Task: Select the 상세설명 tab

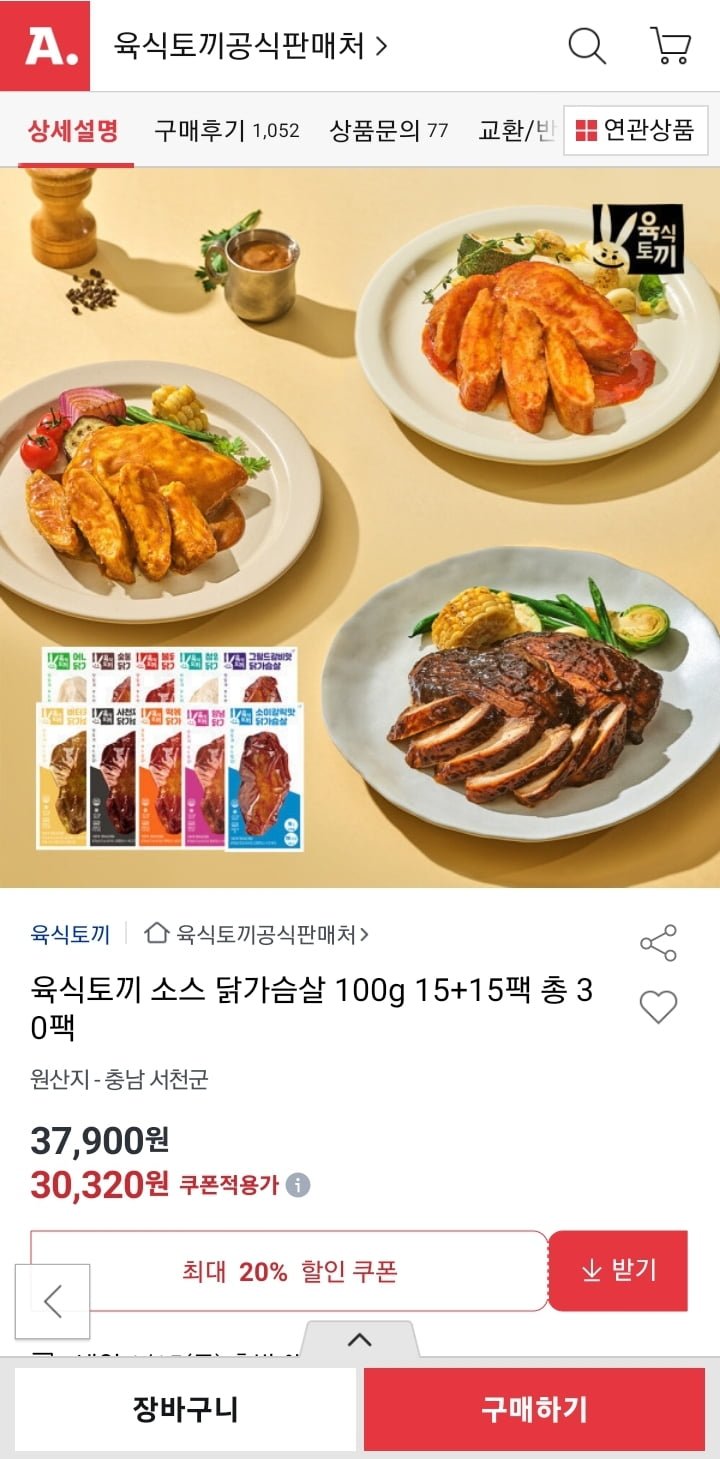Action: [x=73, y=130]
